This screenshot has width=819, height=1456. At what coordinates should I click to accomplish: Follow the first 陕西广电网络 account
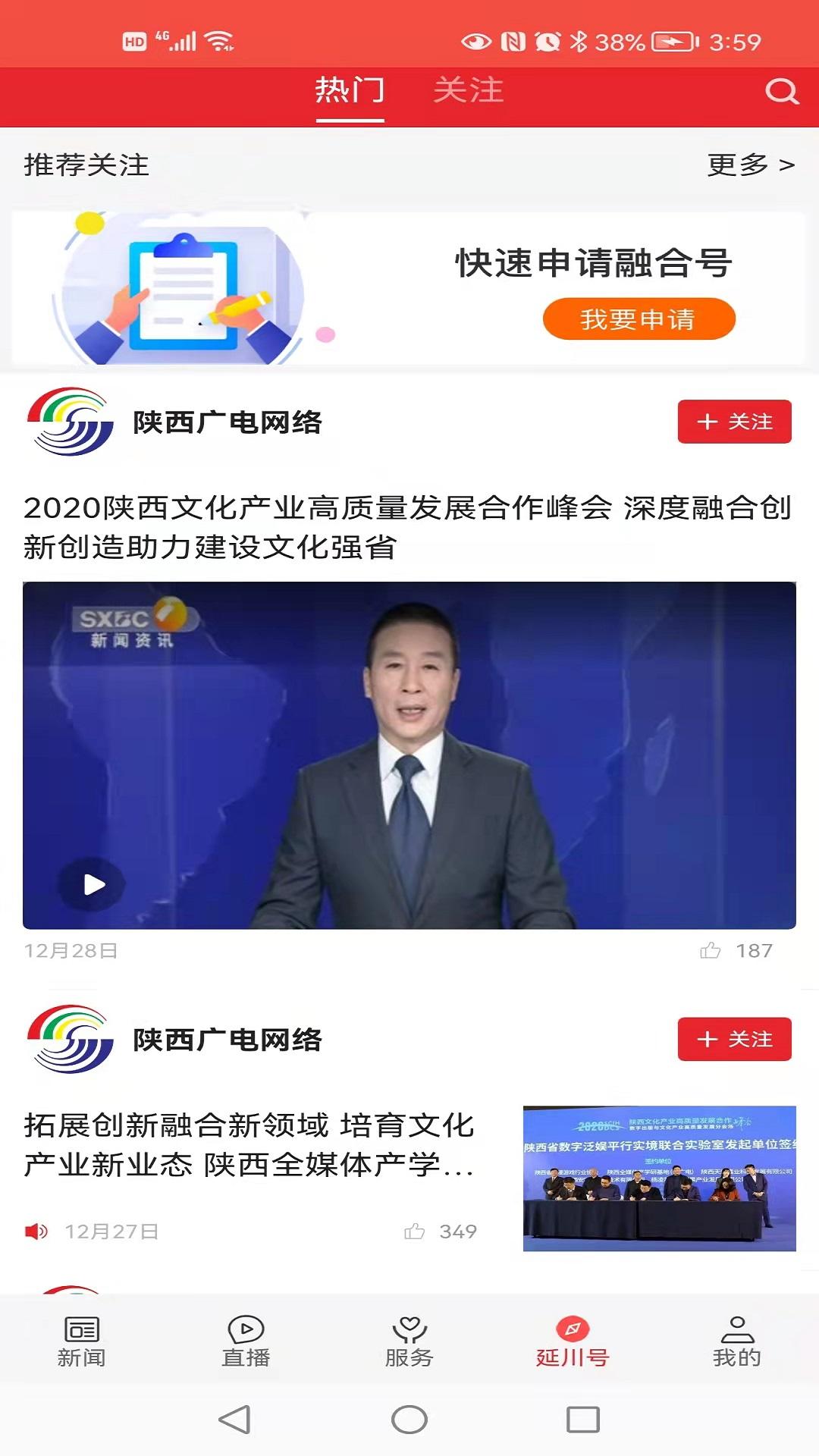coord(733,422)
